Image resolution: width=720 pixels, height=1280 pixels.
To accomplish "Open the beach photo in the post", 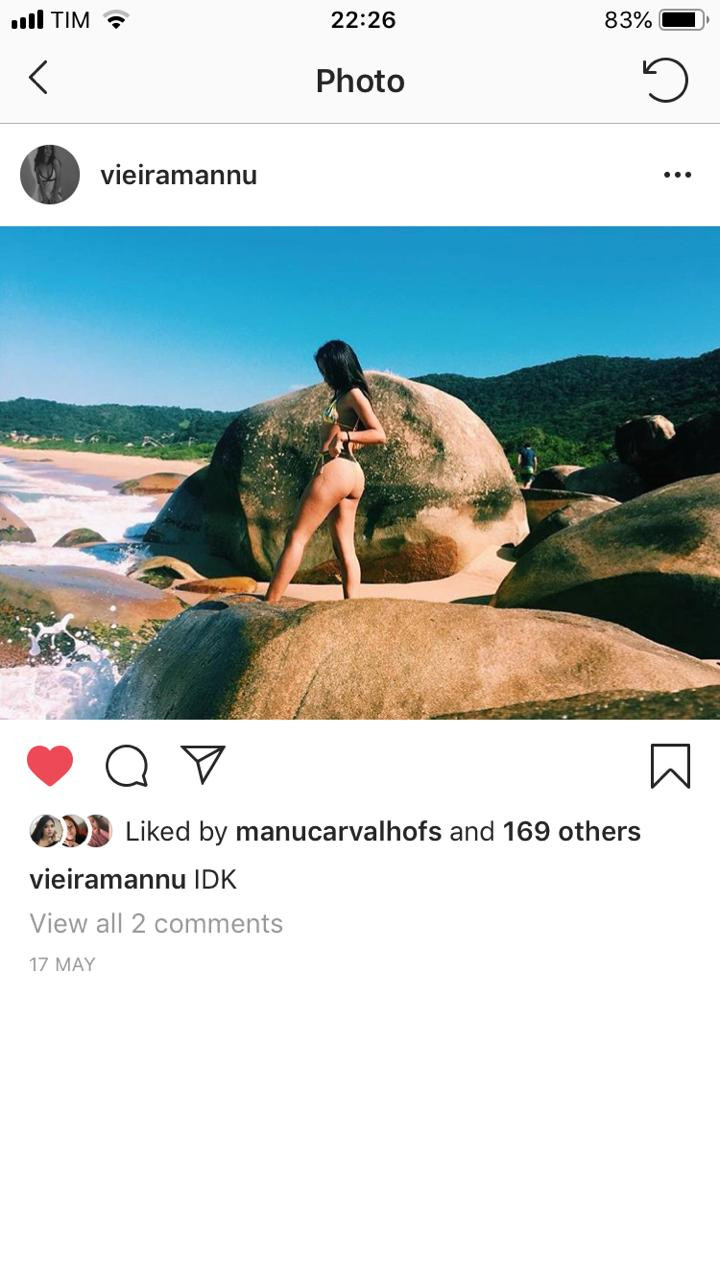I will pos(360,473).
